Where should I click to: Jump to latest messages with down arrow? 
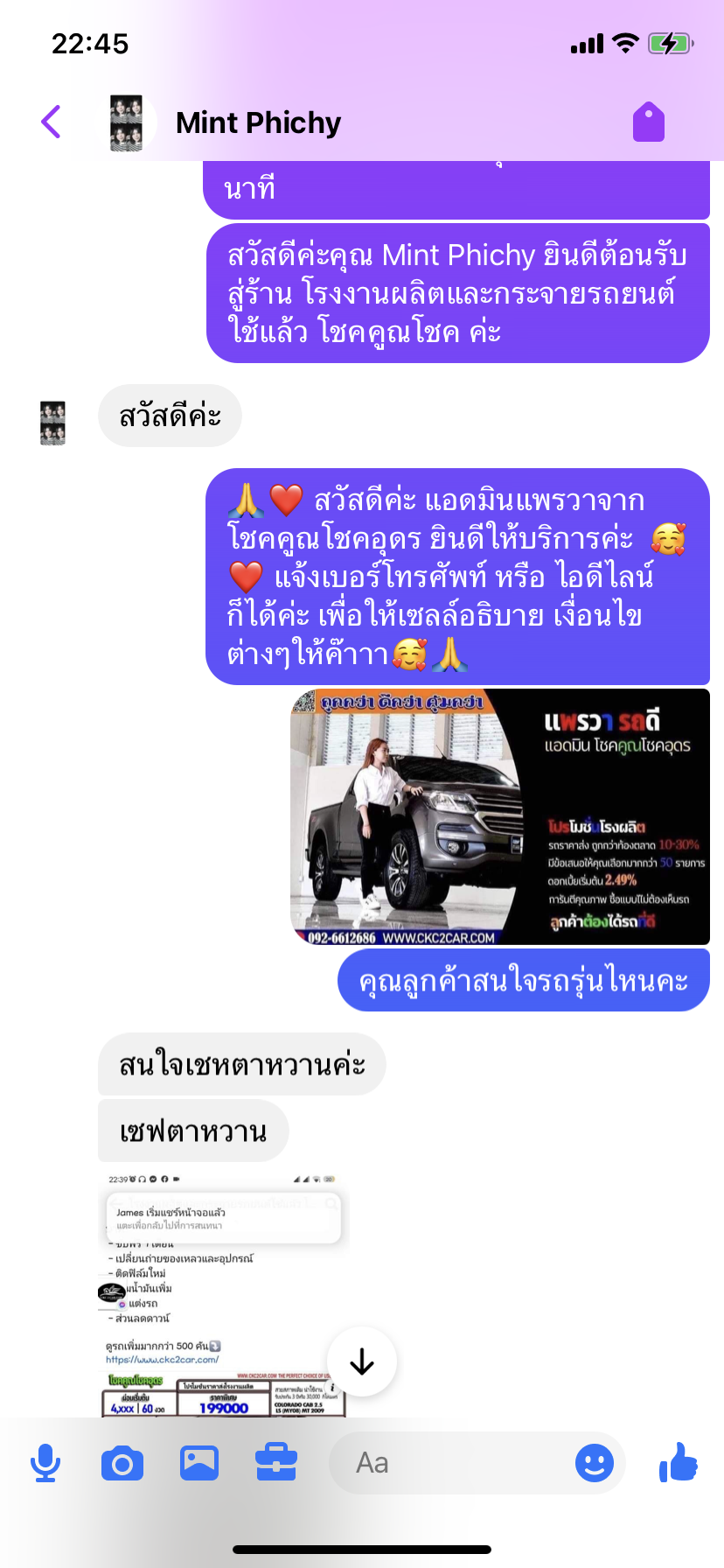tap(362, 1361)
